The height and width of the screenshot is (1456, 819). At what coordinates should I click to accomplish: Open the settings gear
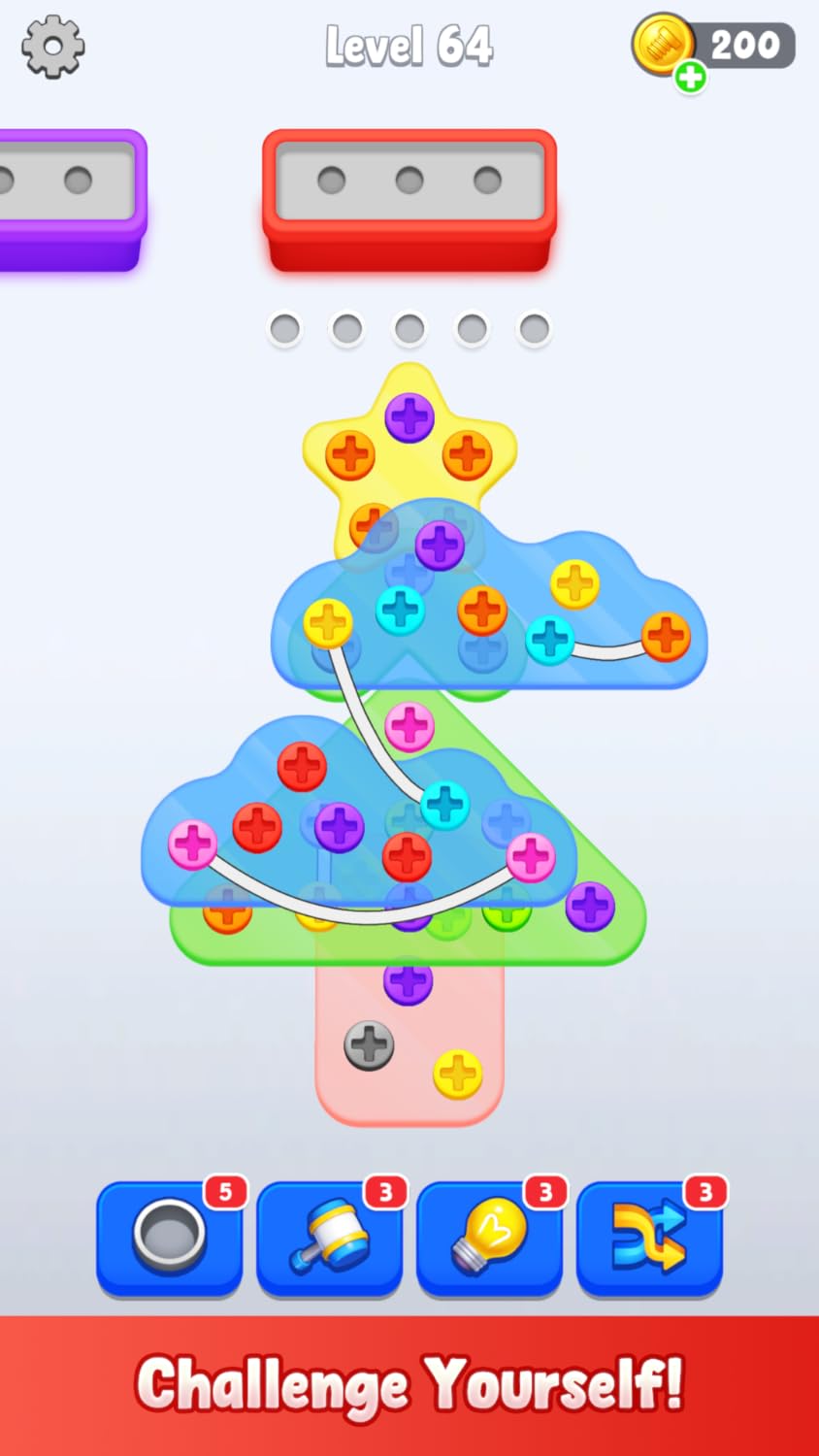pos(53,46)
